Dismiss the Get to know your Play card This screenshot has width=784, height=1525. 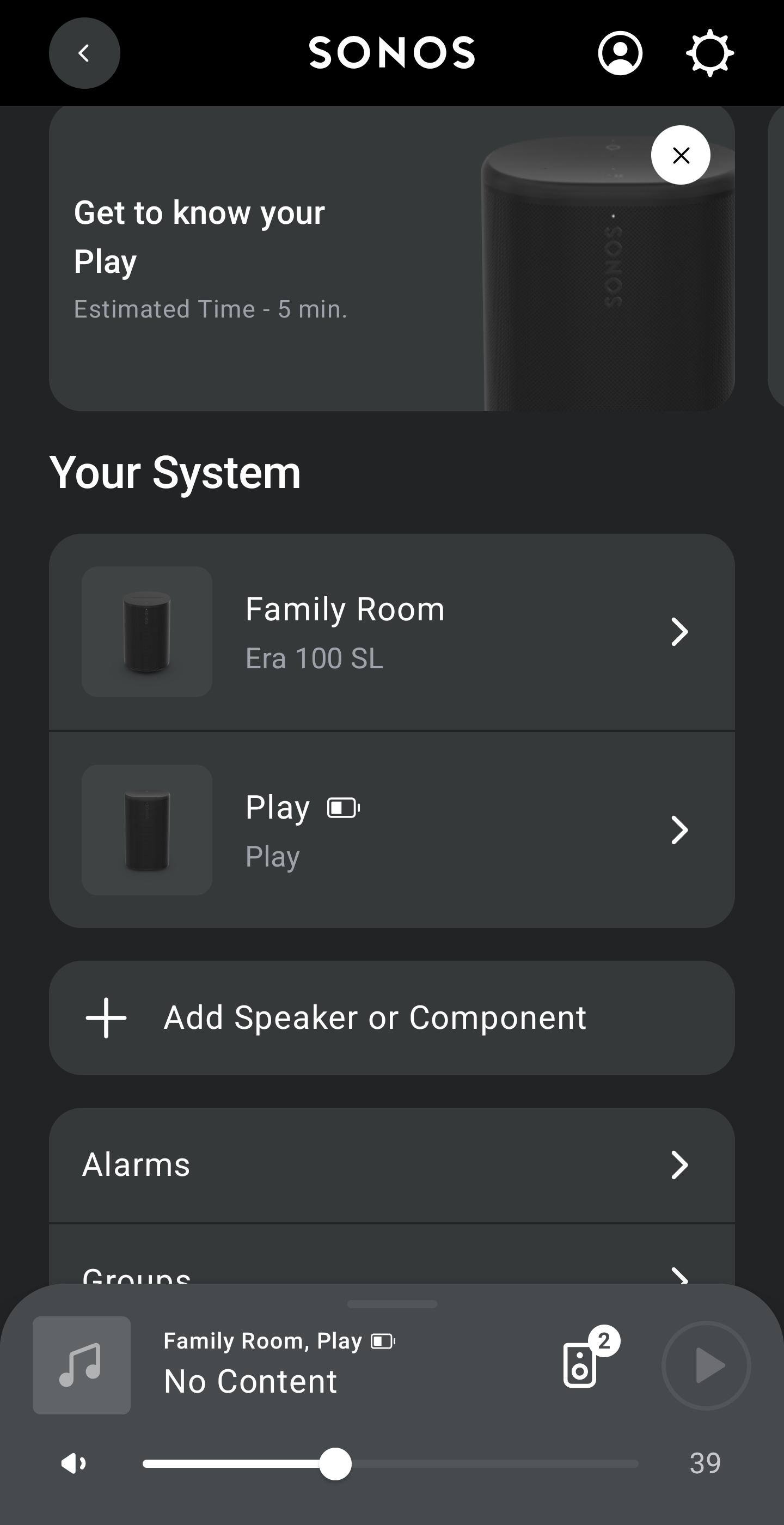click(x=681, y=155)
